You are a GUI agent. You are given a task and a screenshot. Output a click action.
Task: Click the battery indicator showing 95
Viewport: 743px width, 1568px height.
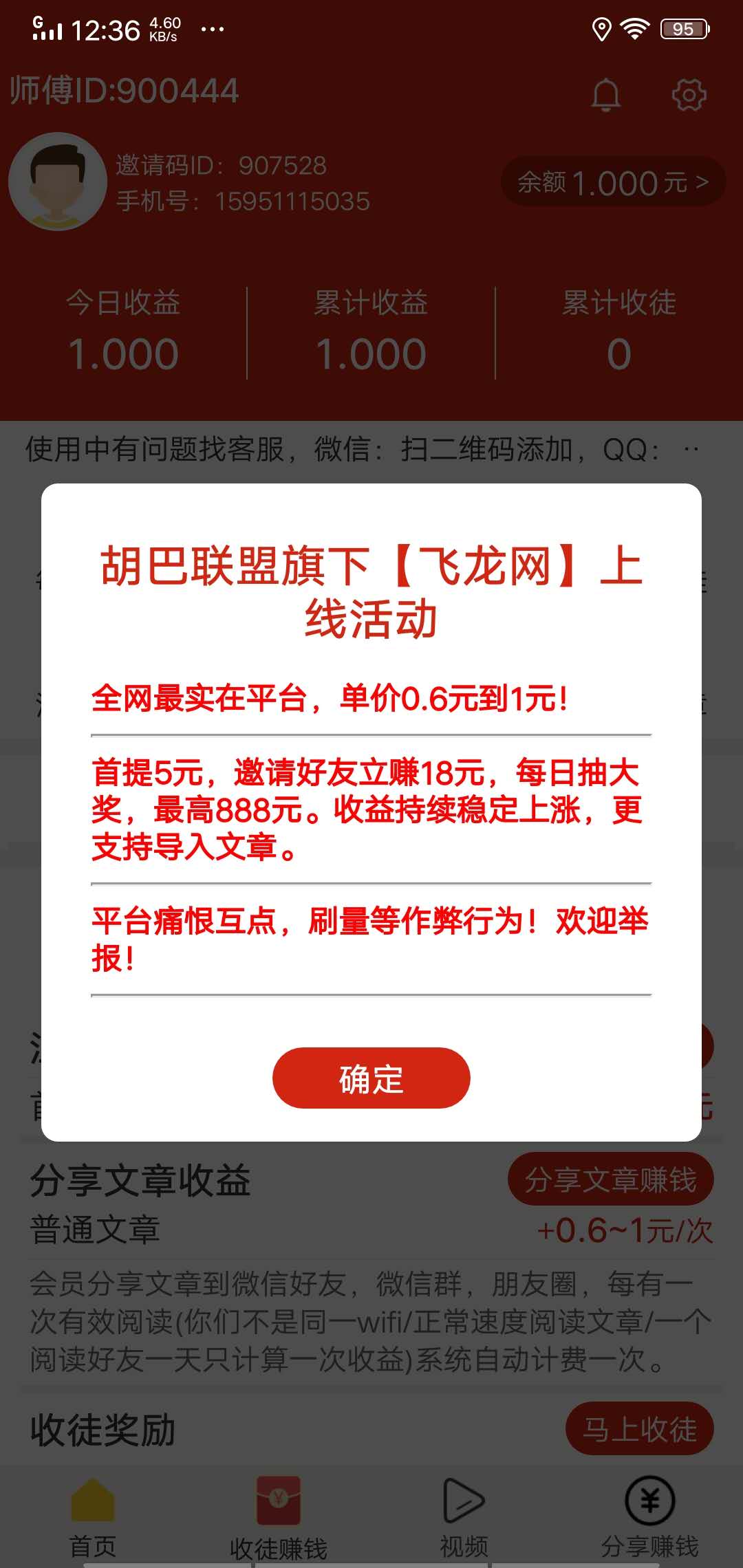click(683, 28)
